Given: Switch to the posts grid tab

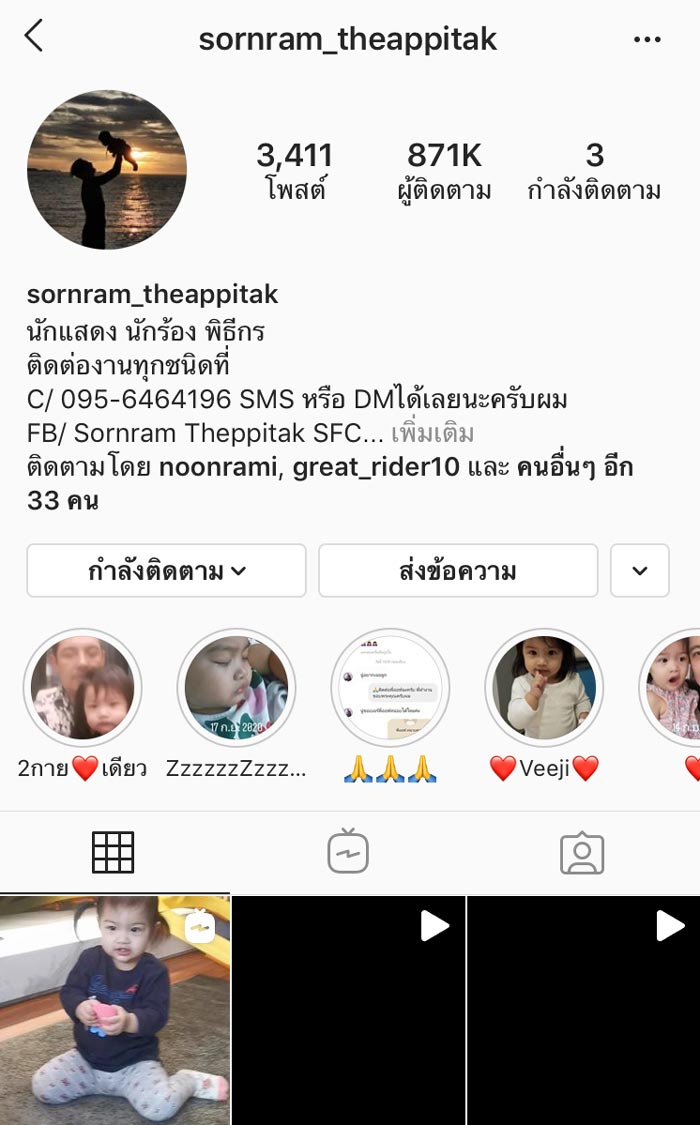Looking at the screenshot, I should (x=113, y=853).
